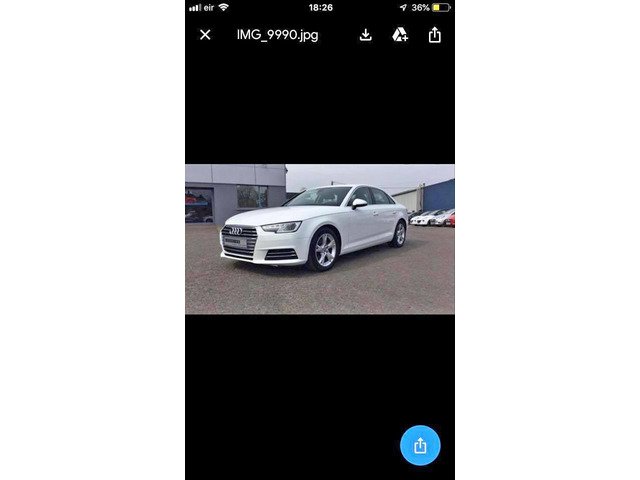Add the image to Google Drive

click(x=400, y=35)
